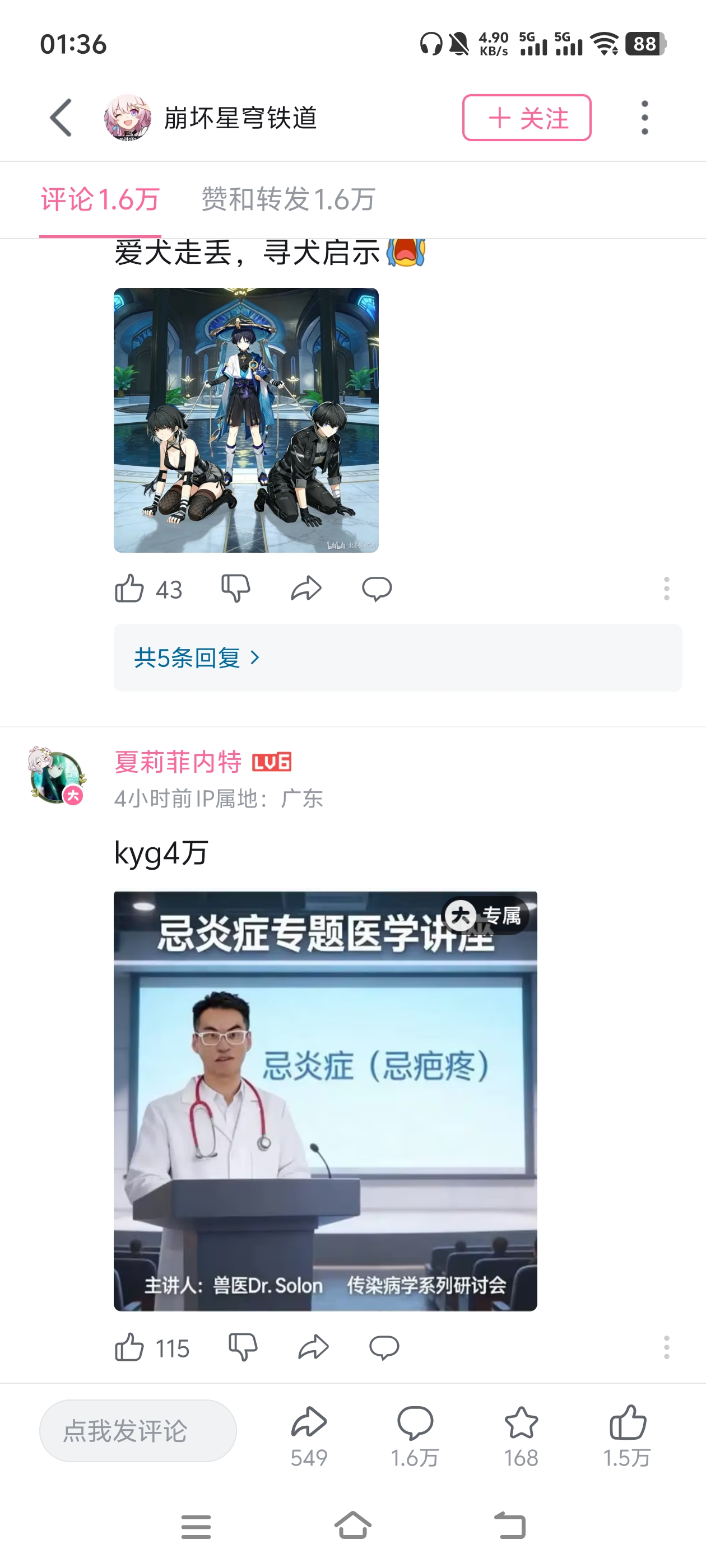
Task: View the 寻犬启示 comment's attached image
Action: 246,420
